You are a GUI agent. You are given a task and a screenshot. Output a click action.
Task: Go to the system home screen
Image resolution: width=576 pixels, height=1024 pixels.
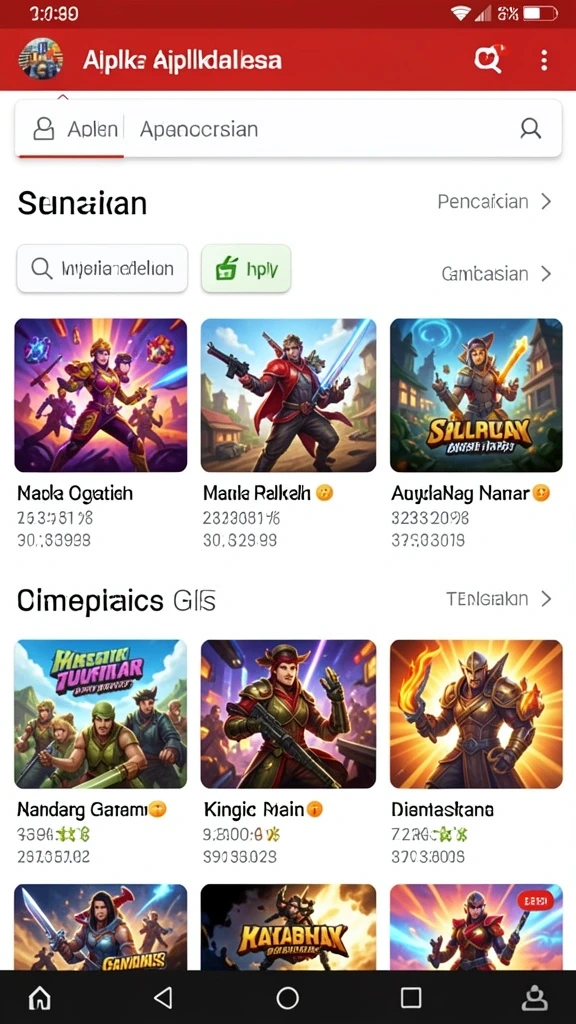(287, 997)
